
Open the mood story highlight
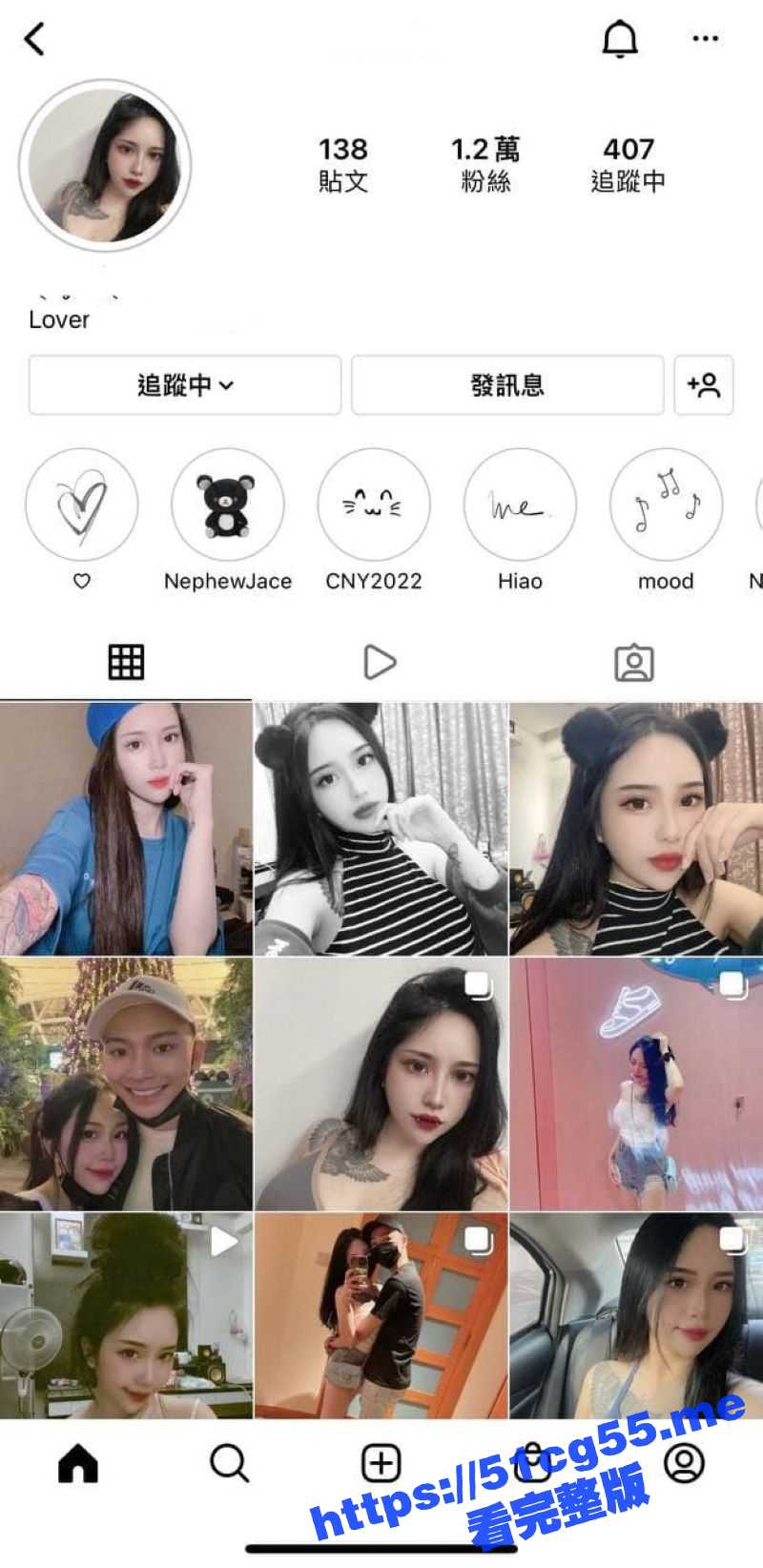[x=666, y=505]
